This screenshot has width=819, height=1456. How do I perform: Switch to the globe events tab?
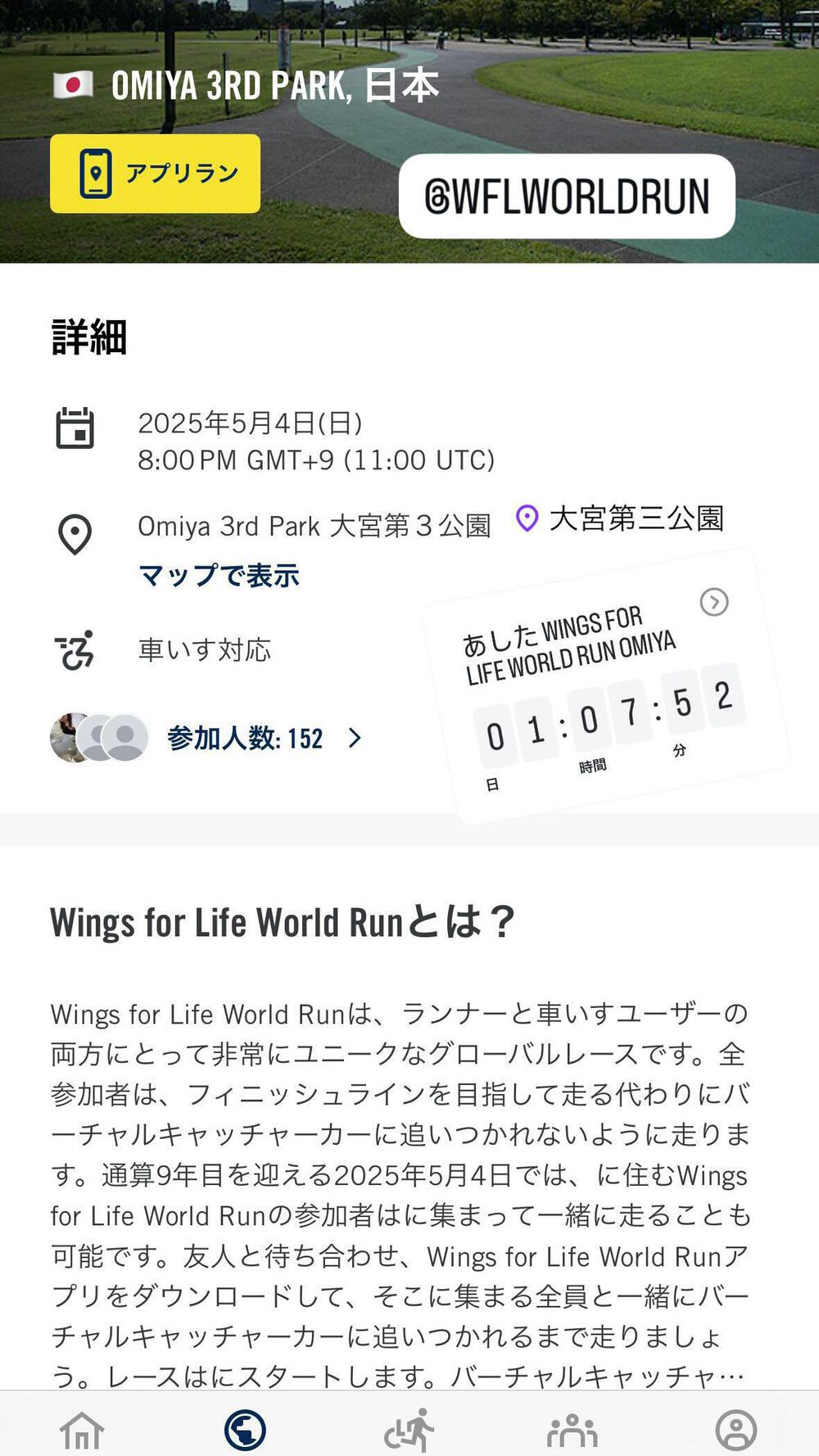pyautogui.click(x=245, y=1431)
